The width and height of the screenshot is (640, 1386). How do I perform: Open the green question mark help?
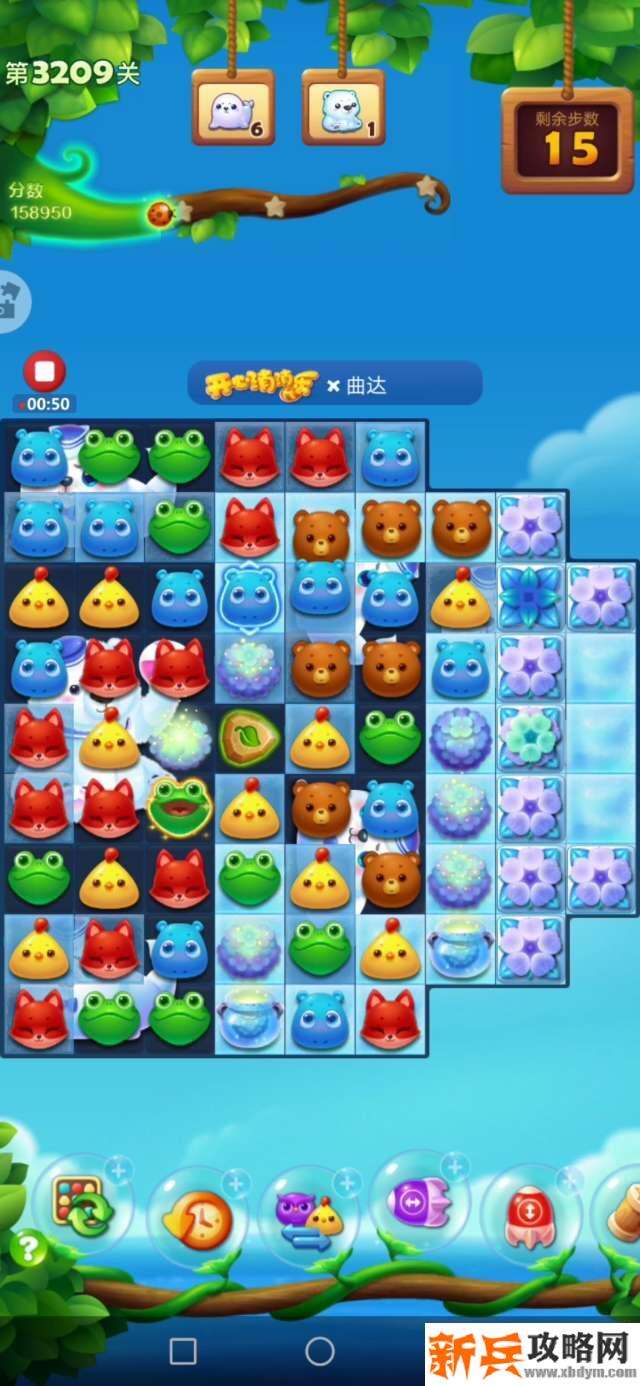(28, 1248)
